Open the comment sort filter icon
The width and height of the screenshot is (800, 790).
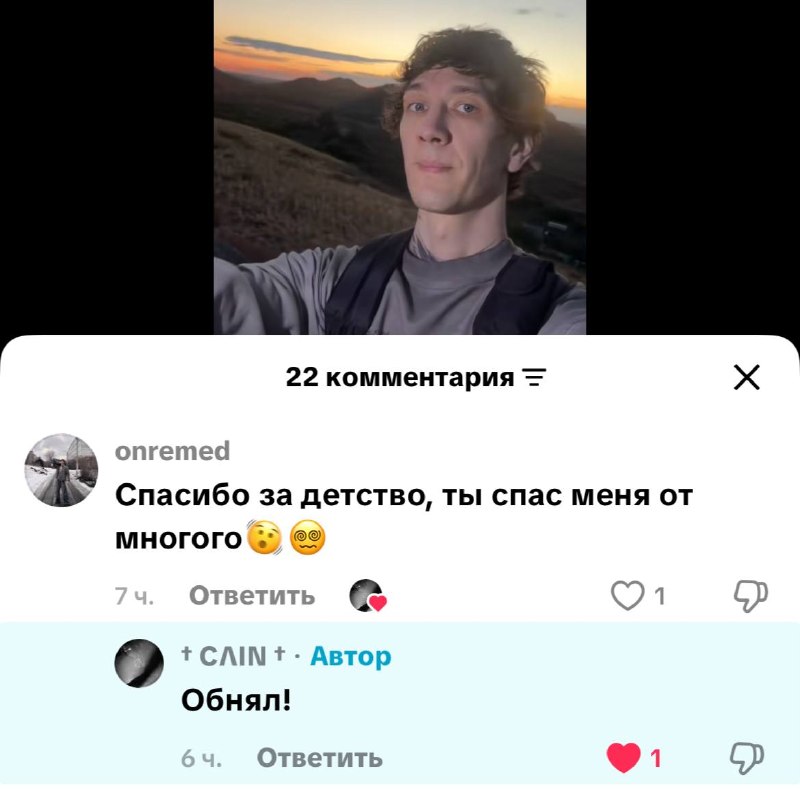pos(534,377)
